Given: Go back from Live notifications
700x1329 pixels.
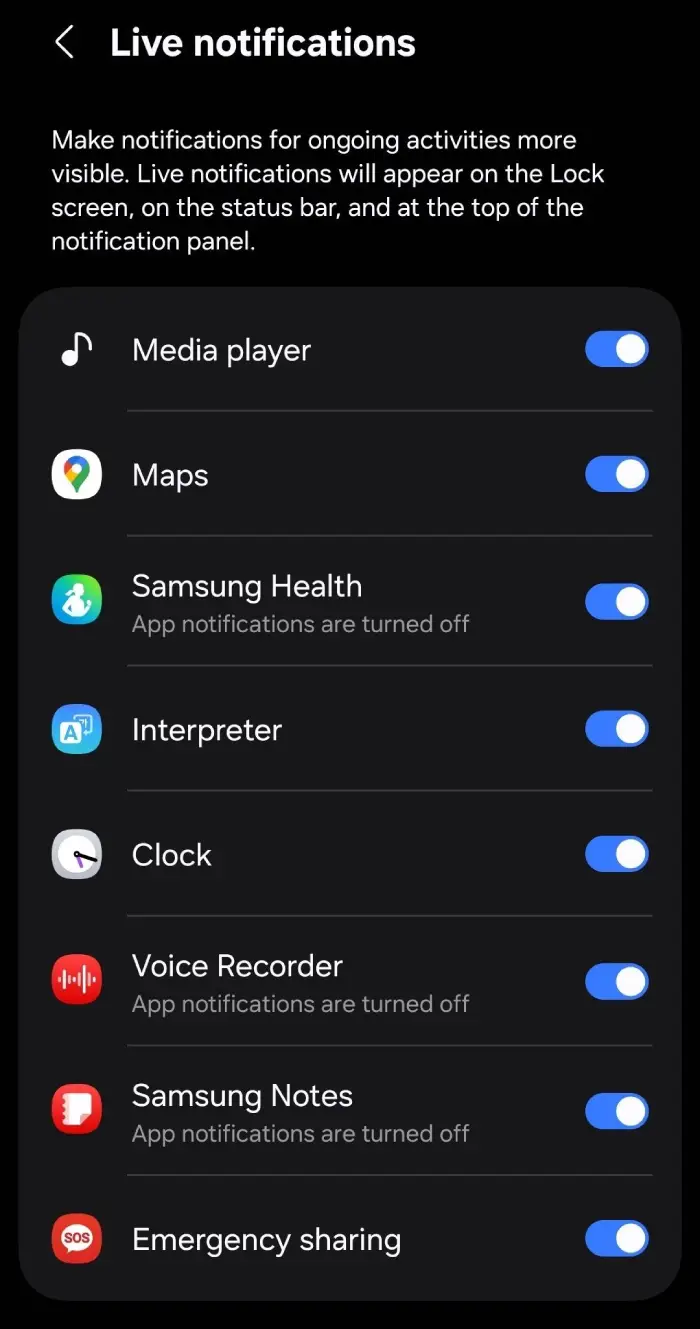Looking at the screenshot, I should [x=65, y=43].
